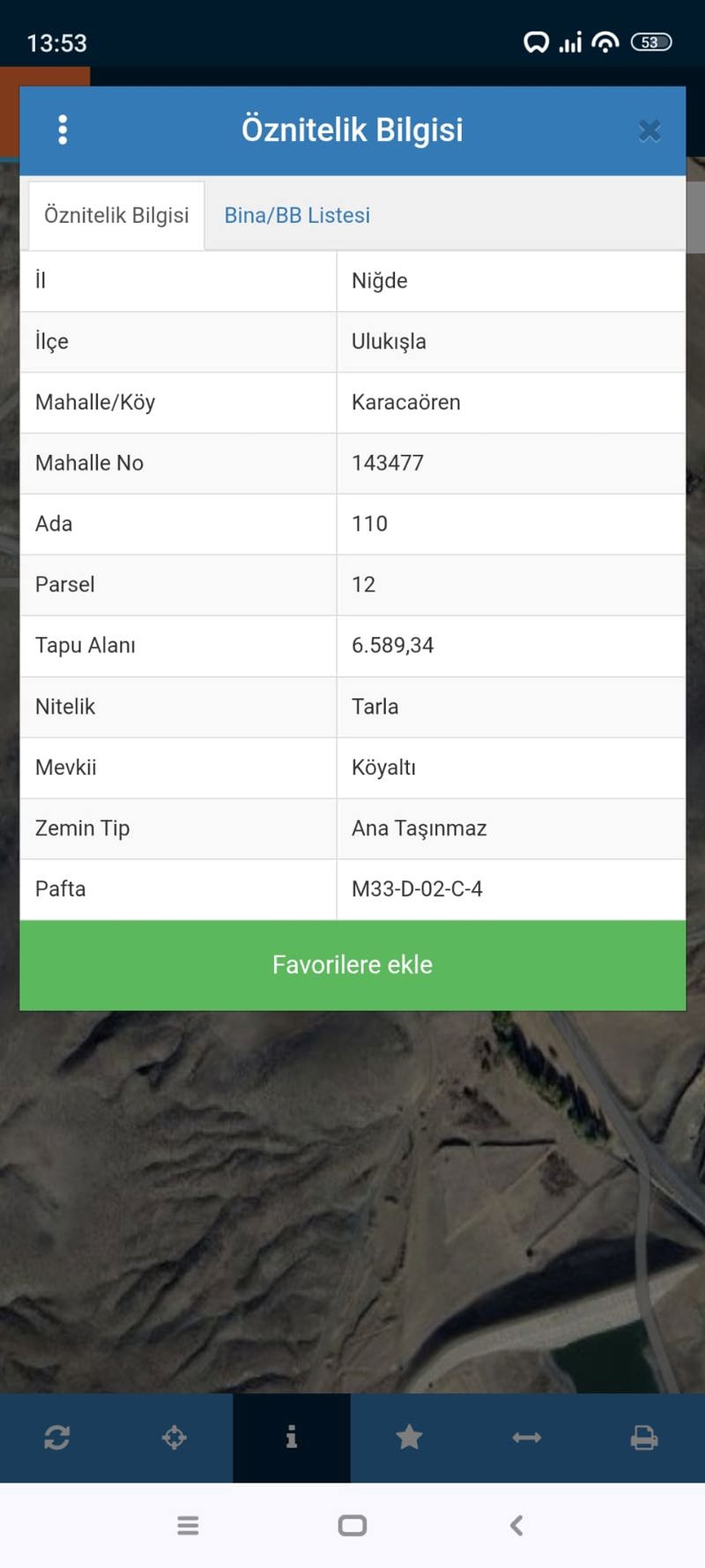Go back using the system back button
This screenshot has width=705, height=1568.
pos(516,1525)
